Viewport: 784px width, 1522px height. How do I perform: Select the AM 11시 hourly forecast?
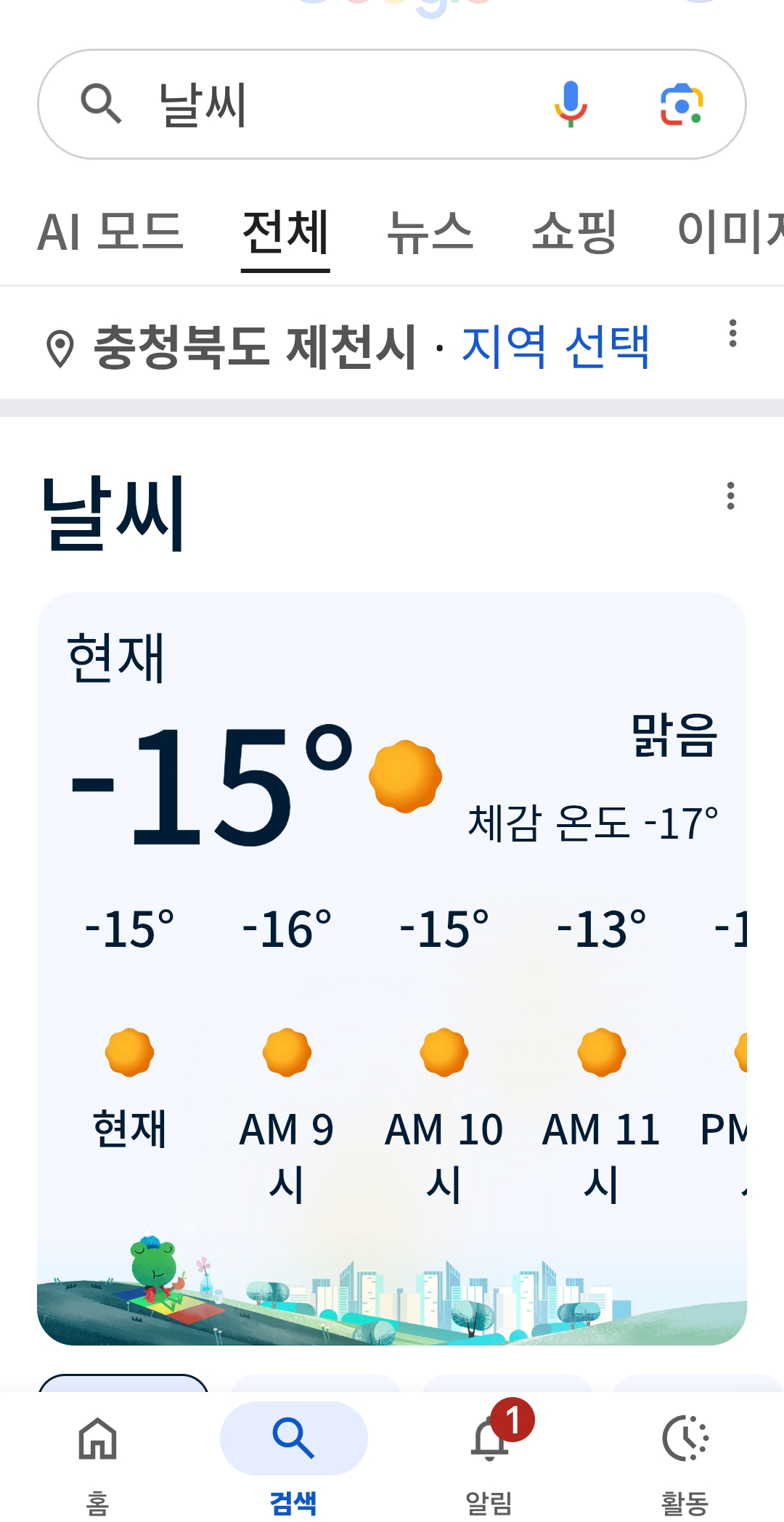(601, 1053)
